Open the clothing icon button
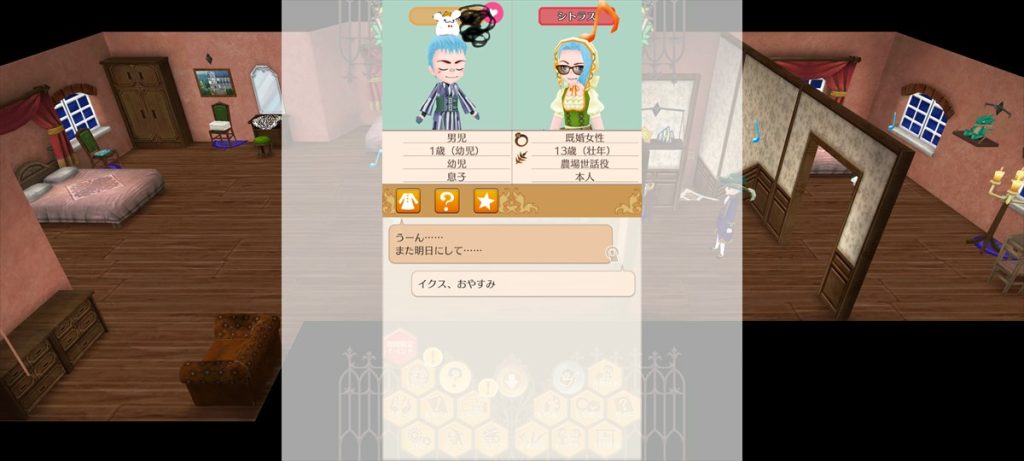 tap(407, 201)
